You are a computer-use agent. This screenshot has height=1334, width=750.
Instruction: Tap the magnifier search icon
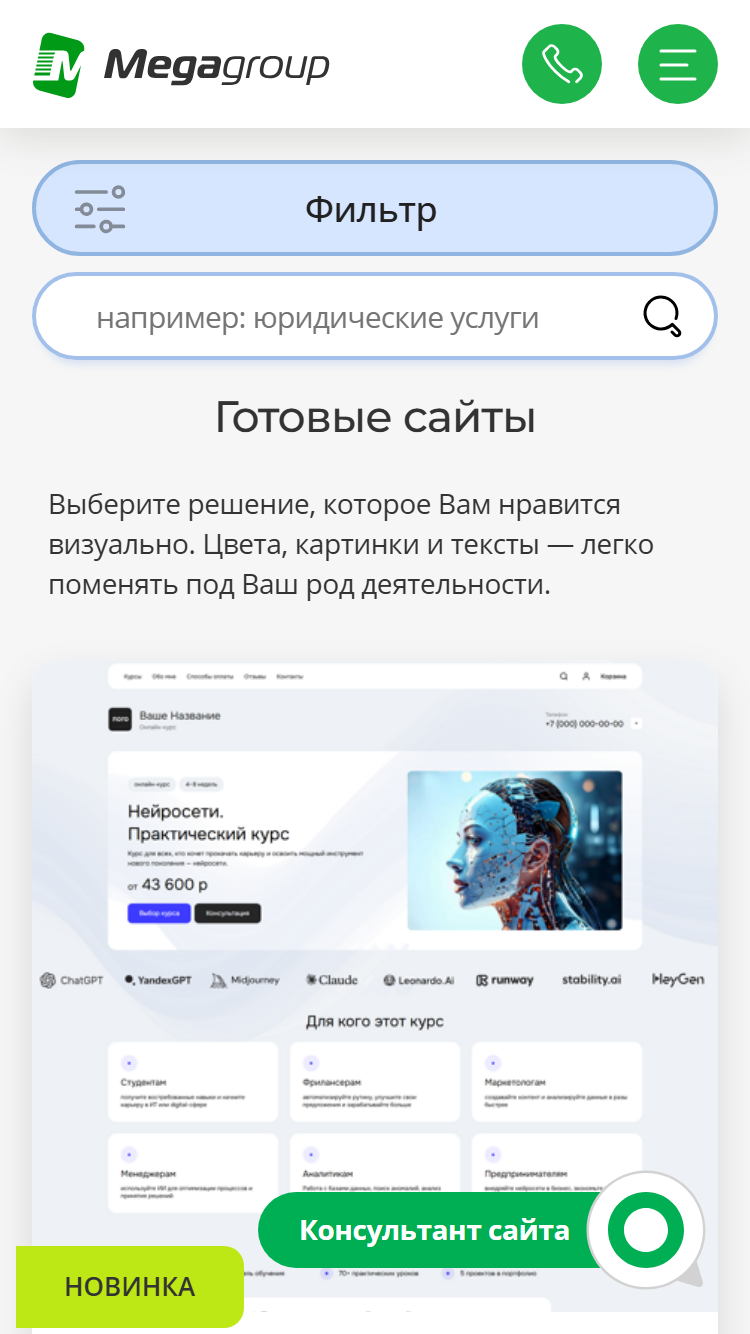[662, 317]
